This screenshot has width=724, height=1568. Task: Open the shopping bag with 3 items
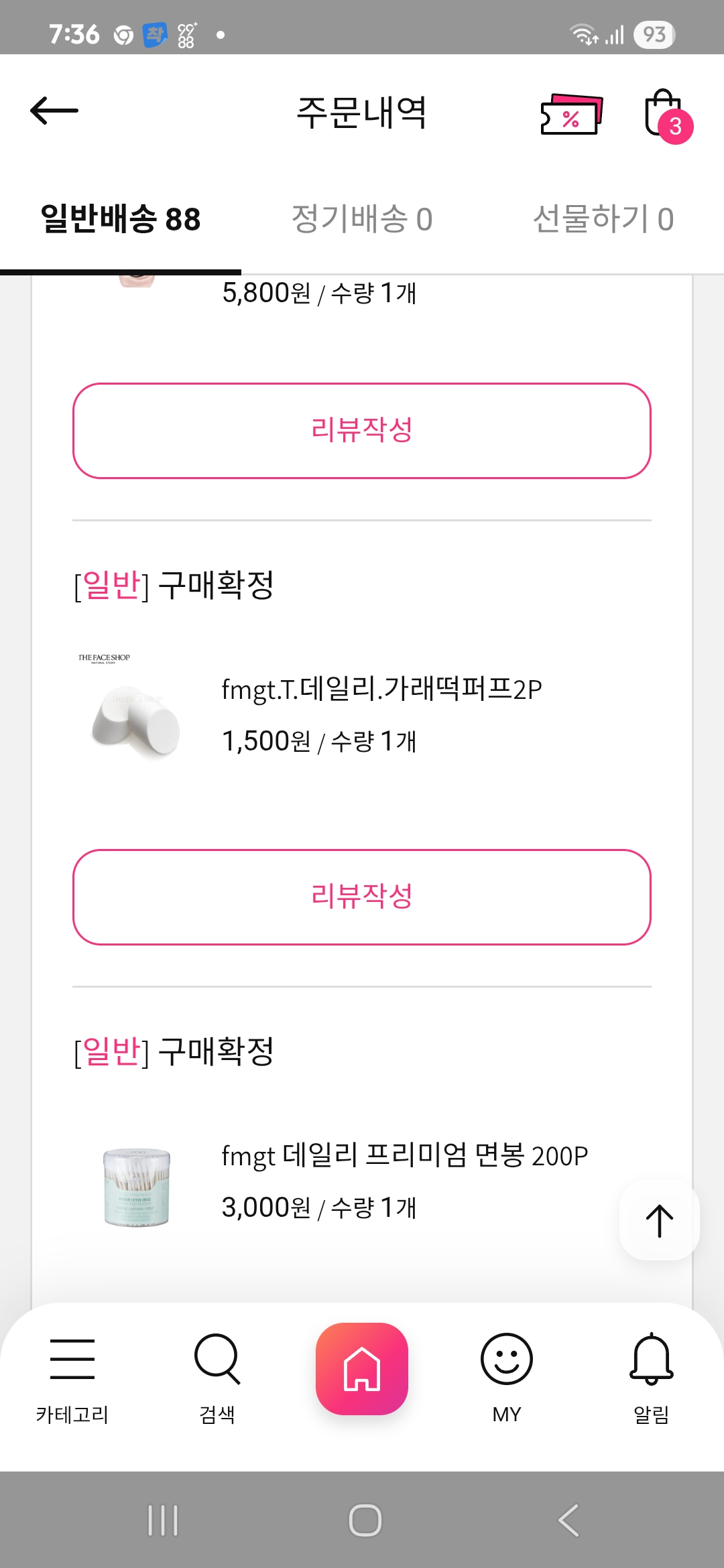click(x=665, y=114)
